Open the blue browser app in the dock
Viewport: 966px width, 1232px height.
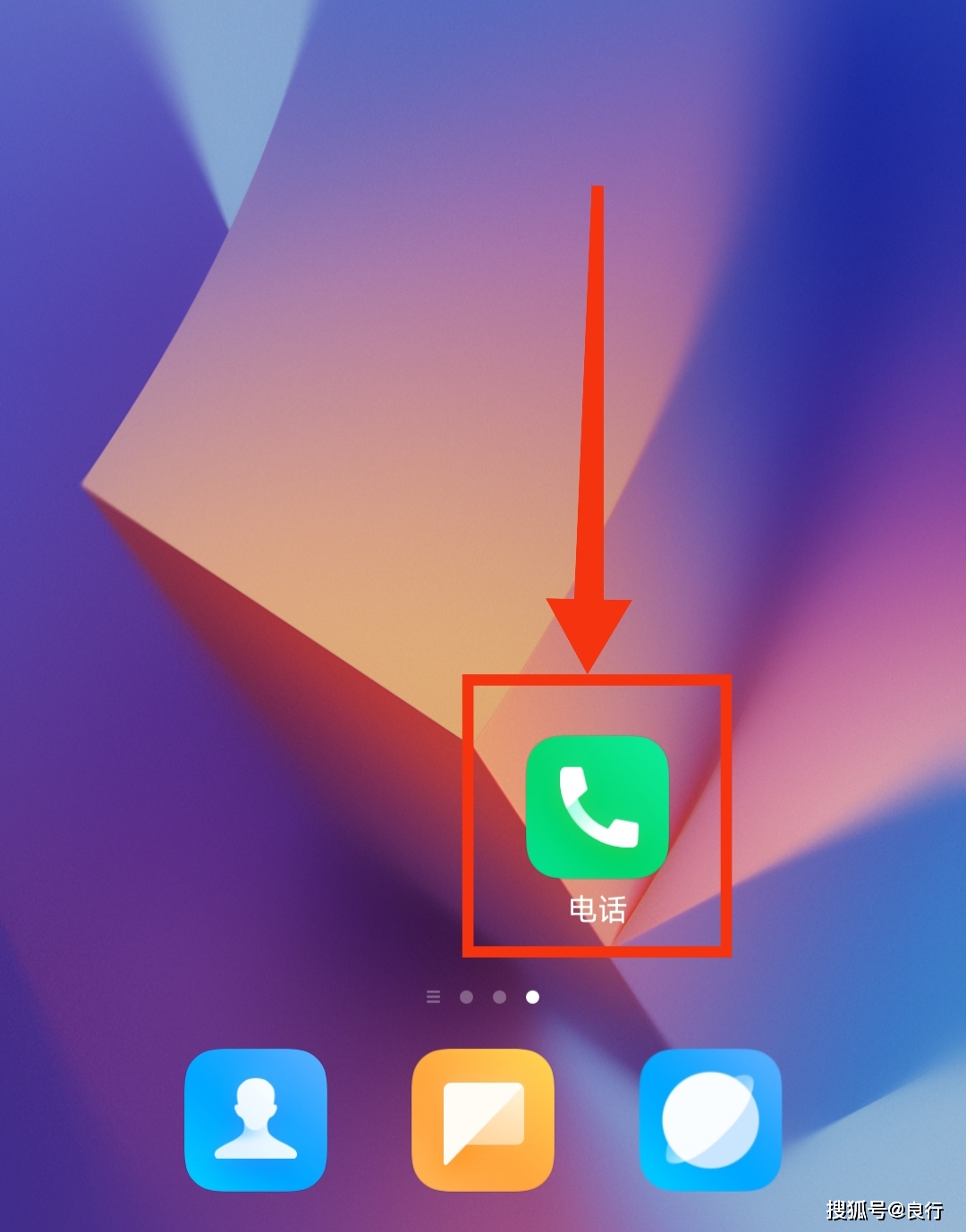710,1119
